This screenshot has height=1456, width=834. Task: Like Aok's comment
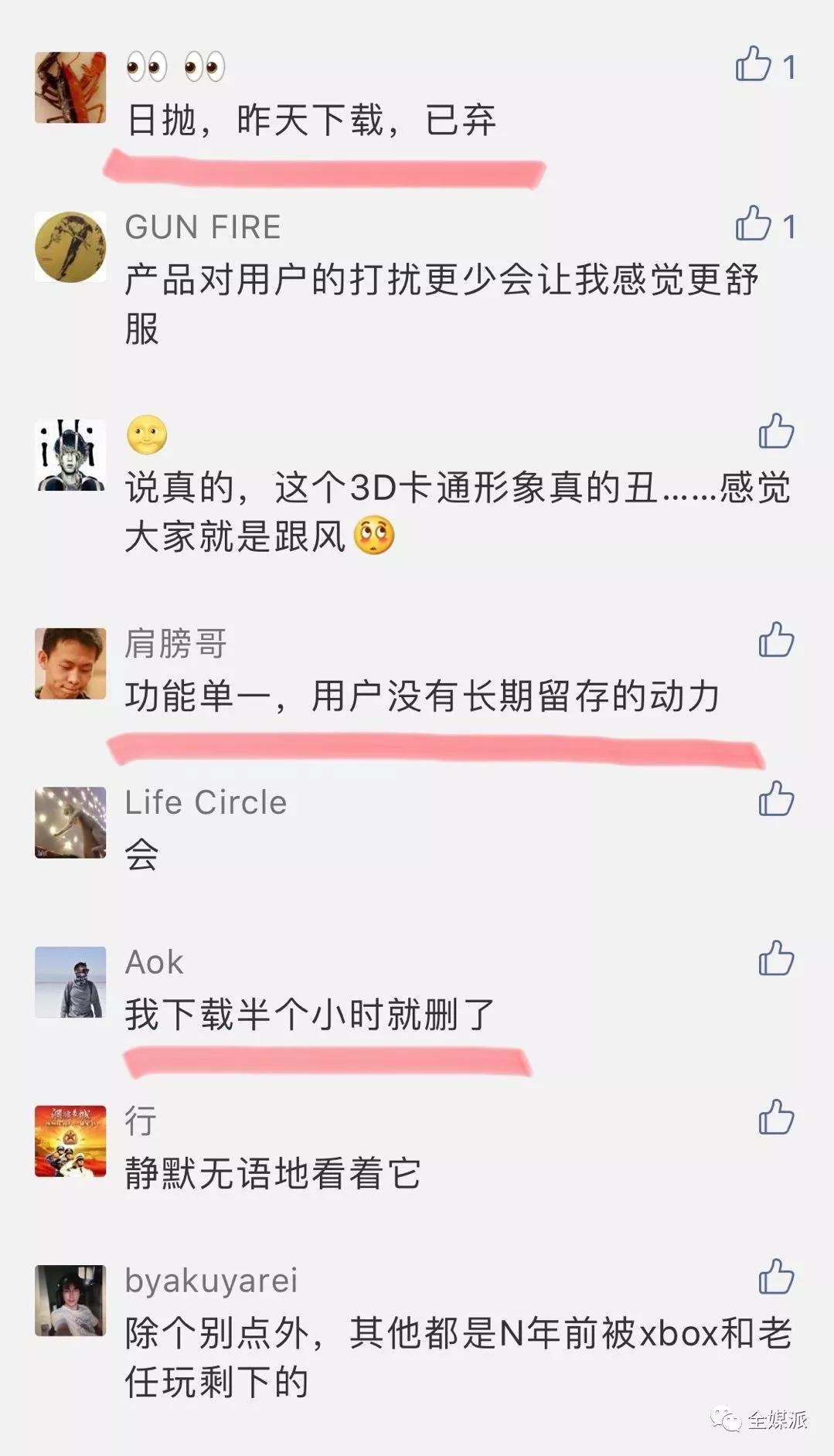[776, 958]
